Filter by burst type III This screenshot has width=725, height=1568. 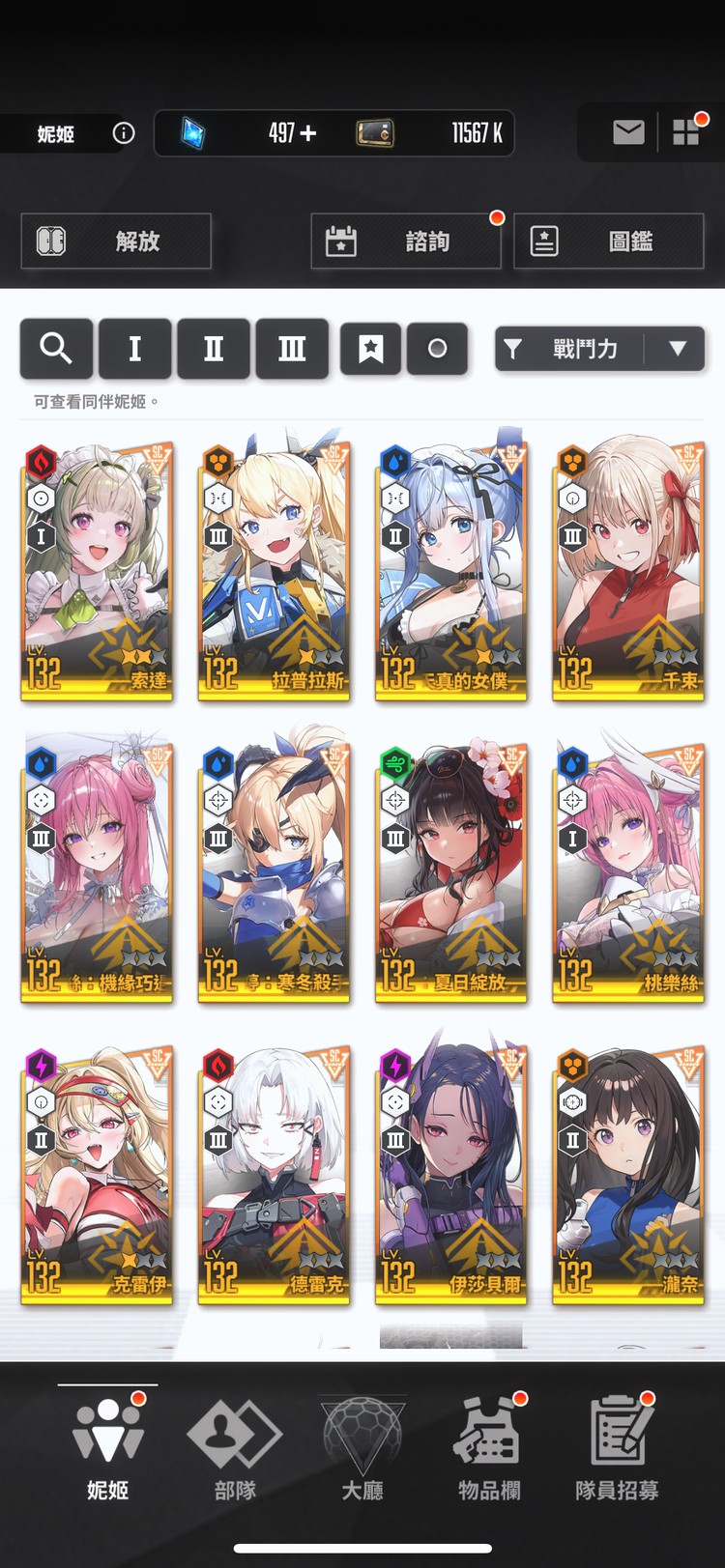coord(292,348)
